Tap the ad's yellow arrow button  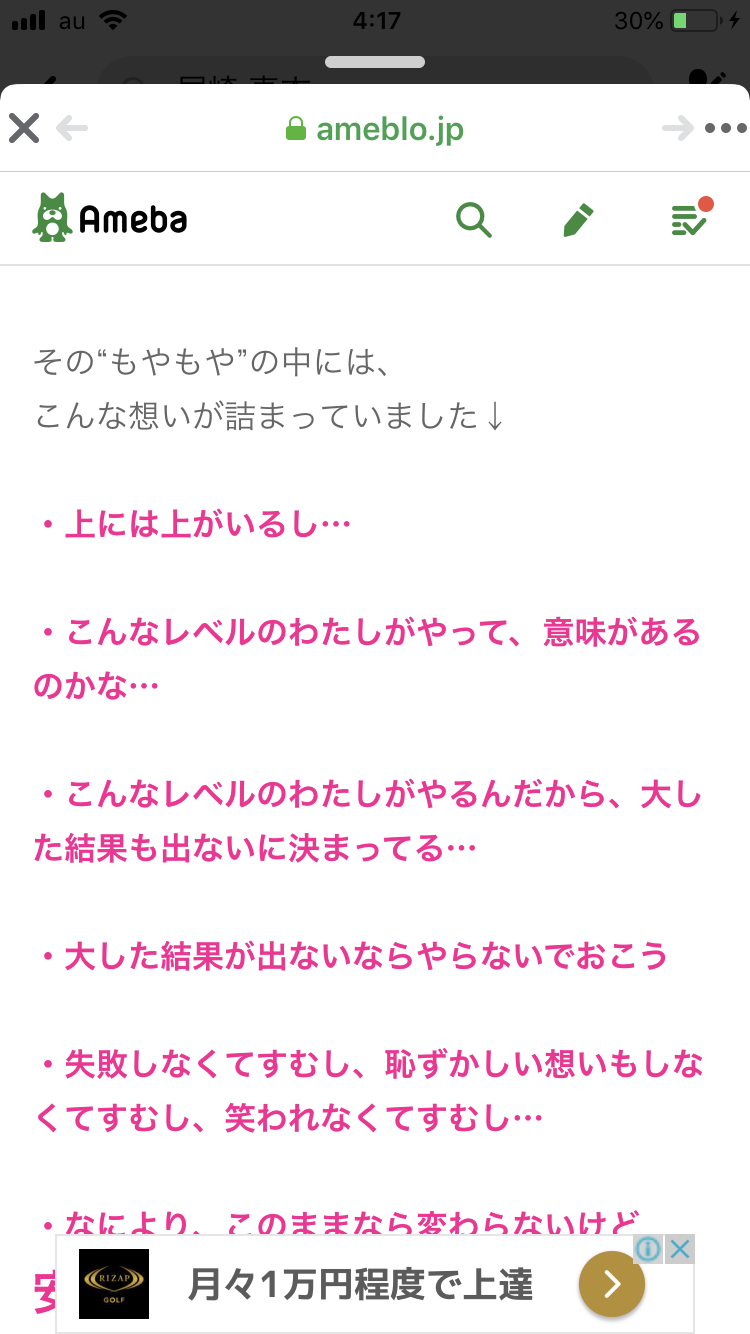(x=612, y=1284)
